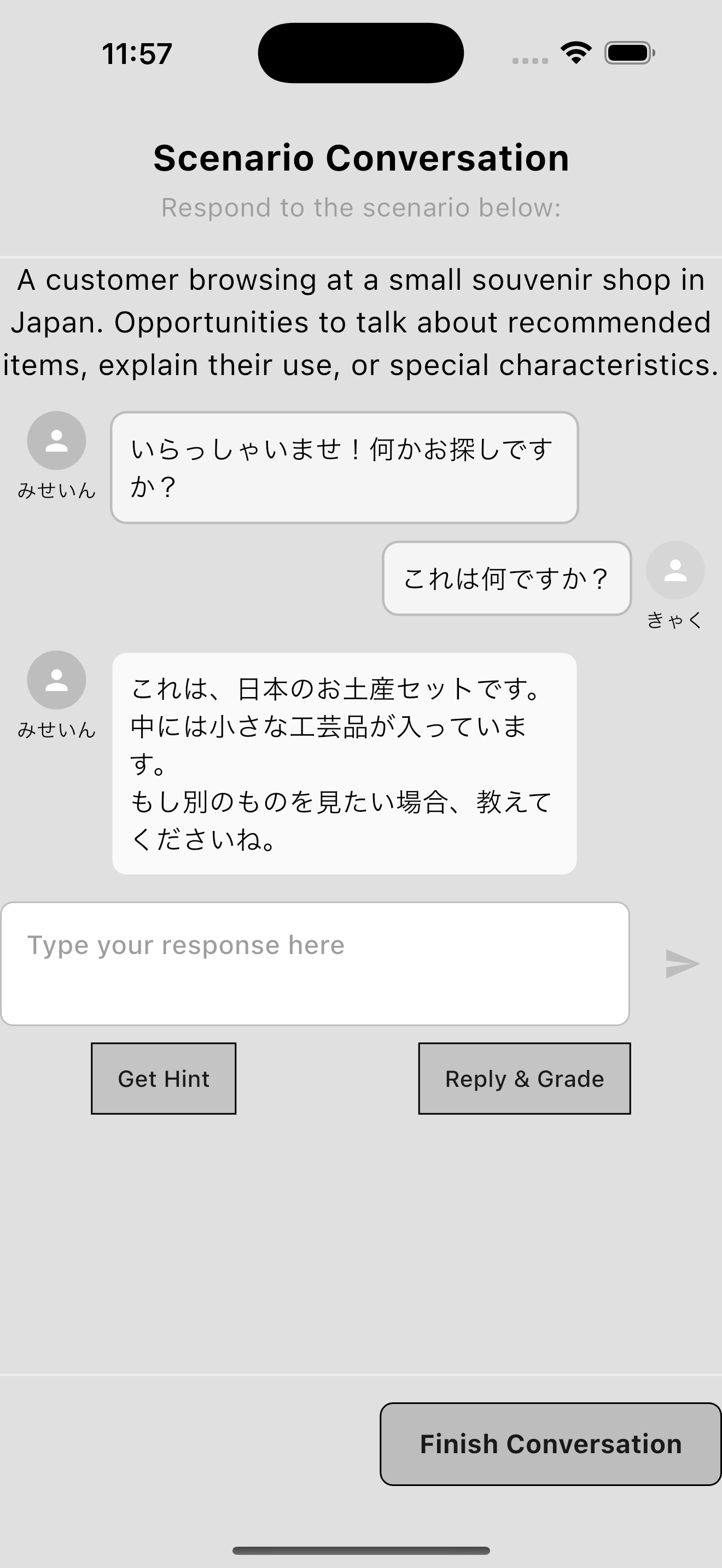Select the みせいん shopkeeper avatar icon
The width and height of the screenshot is (722, 1568).
[56, 440]
